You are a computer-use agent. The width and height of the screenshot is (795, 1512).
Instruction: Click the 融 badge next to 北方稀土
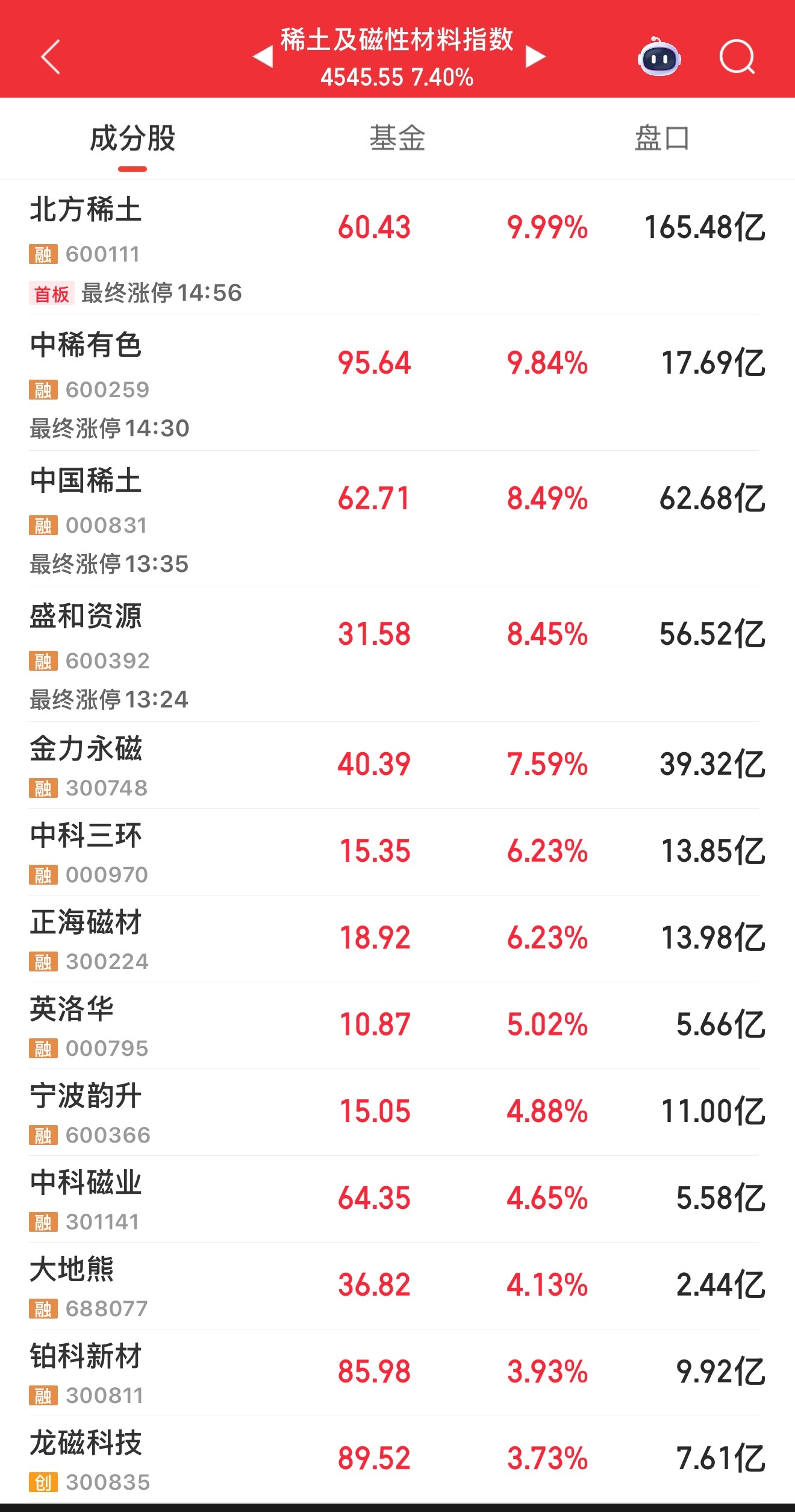pyautogui.click(x=42, y=254)
